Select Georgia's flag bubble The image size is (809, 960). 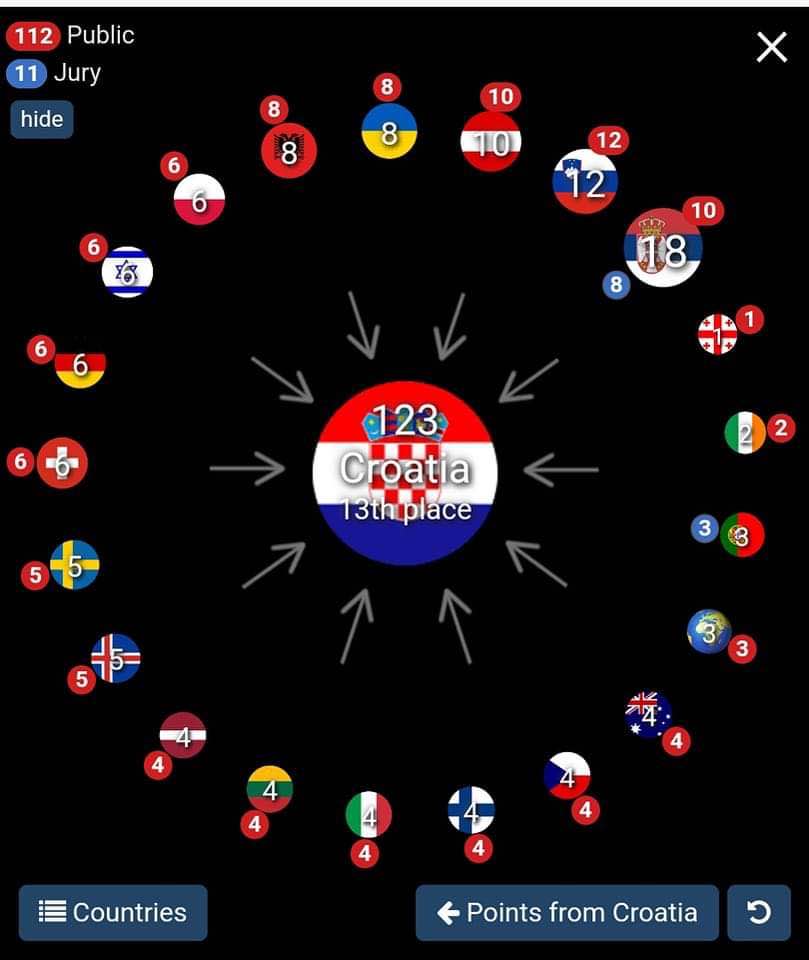click(717, 335)
